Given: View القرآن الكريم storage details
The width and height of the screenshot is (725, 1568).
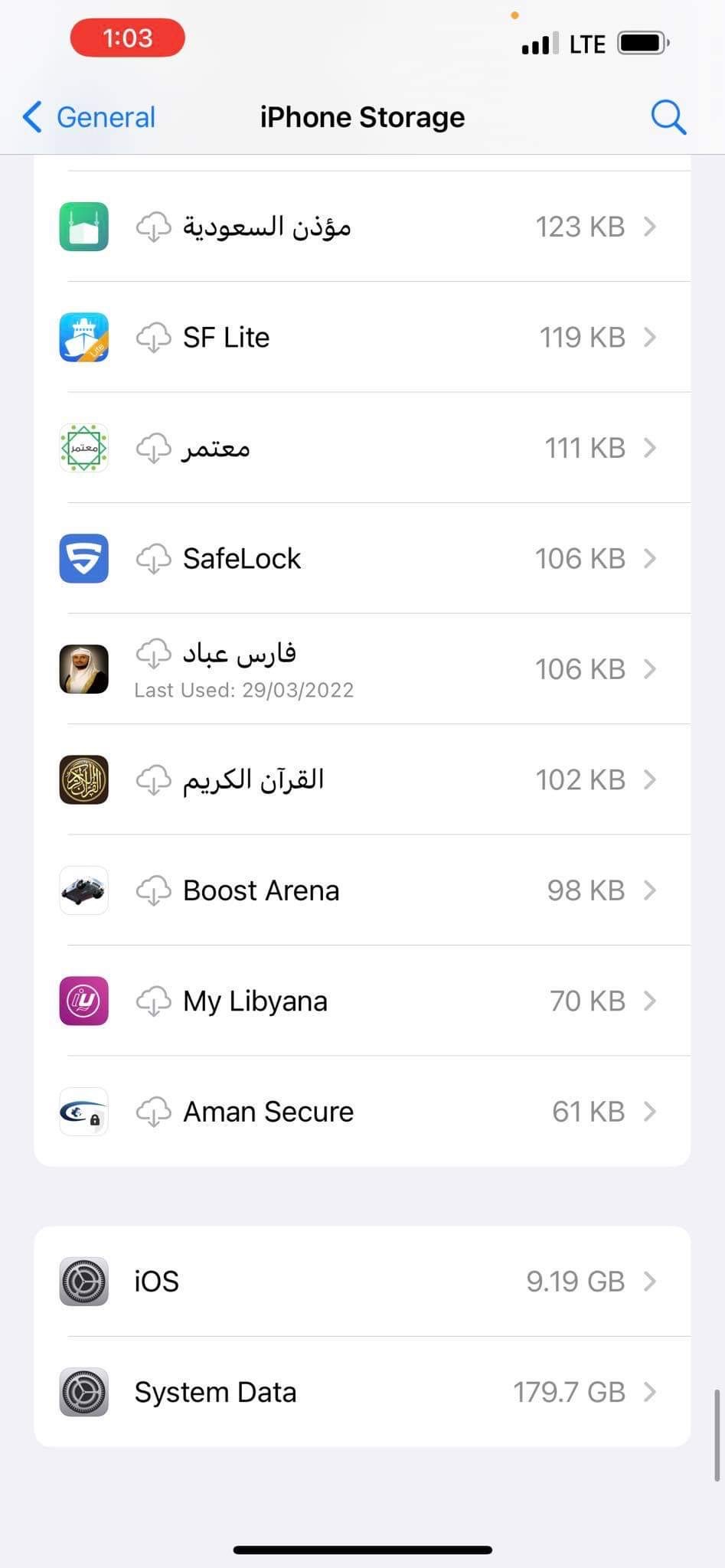Looking at the screenshot, I should [361, 779].
